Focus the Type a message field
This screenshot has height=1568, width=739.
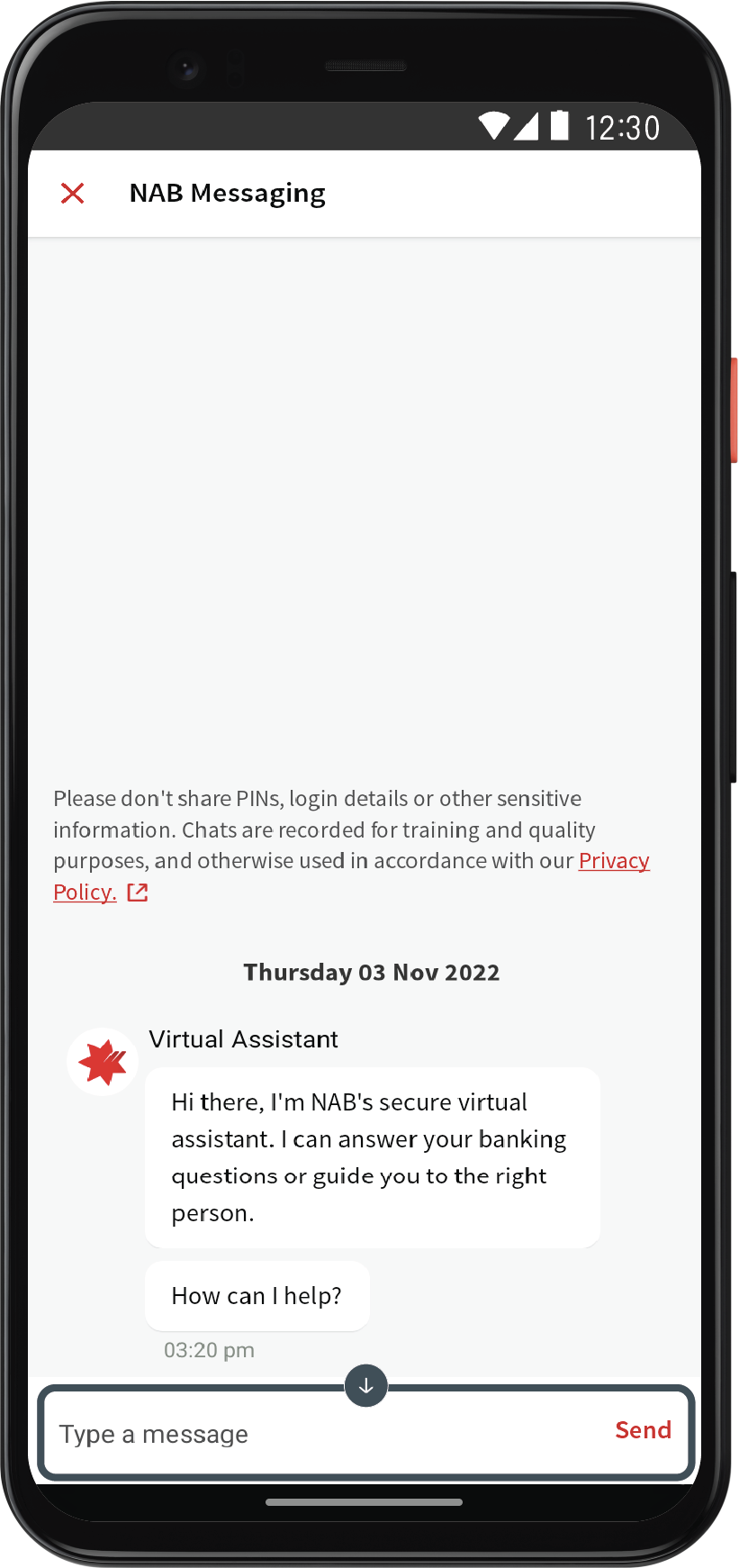(324, 1433)
